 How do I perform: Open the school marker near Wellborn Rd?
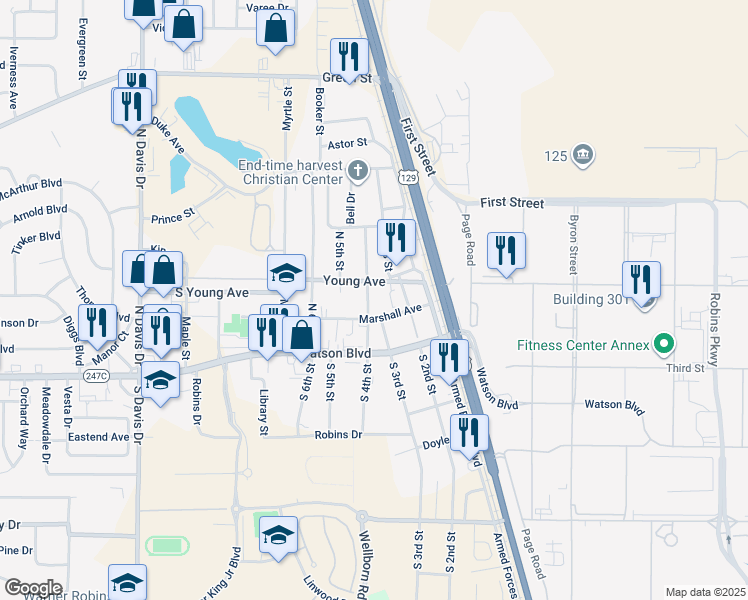(x=279, y=535)
